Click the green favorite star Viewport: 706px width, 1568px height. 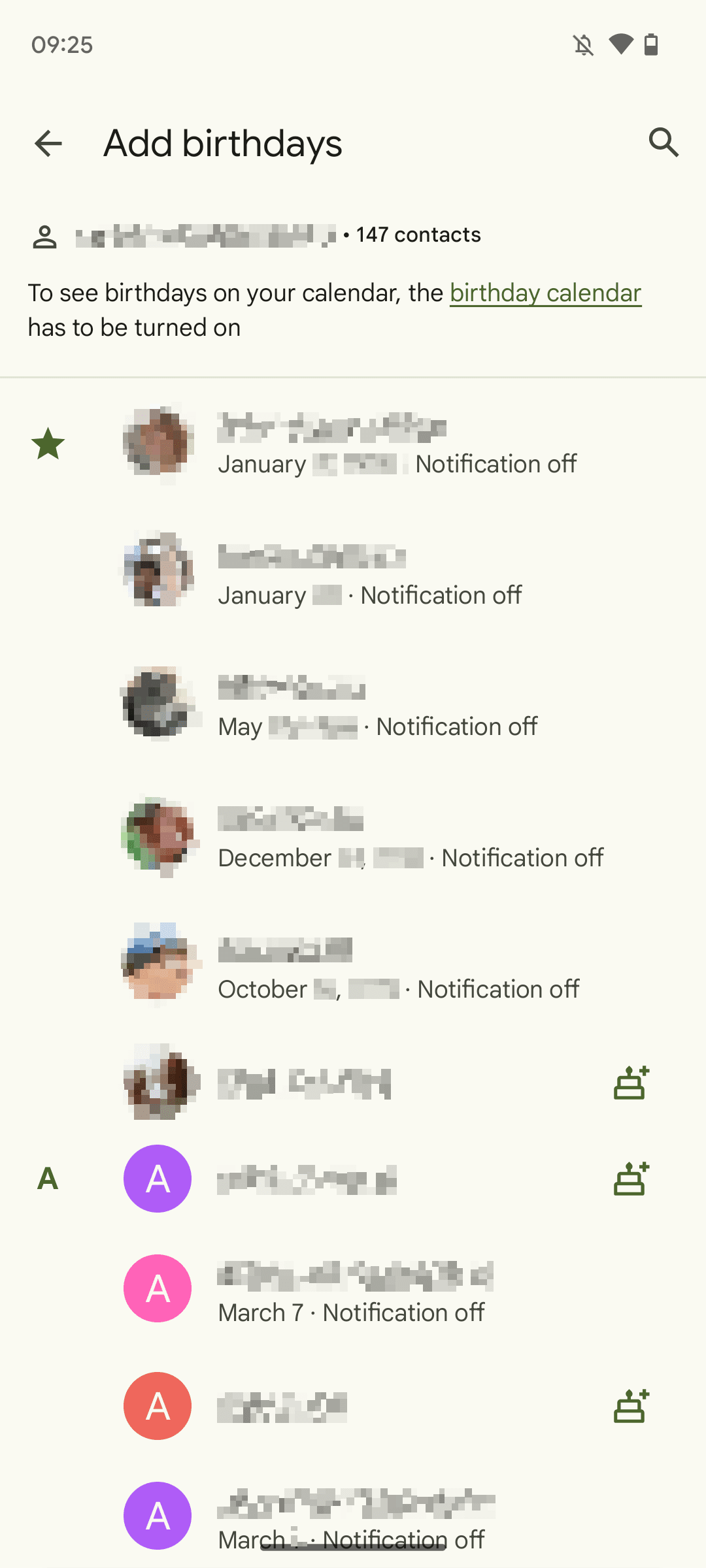[48, 445]
